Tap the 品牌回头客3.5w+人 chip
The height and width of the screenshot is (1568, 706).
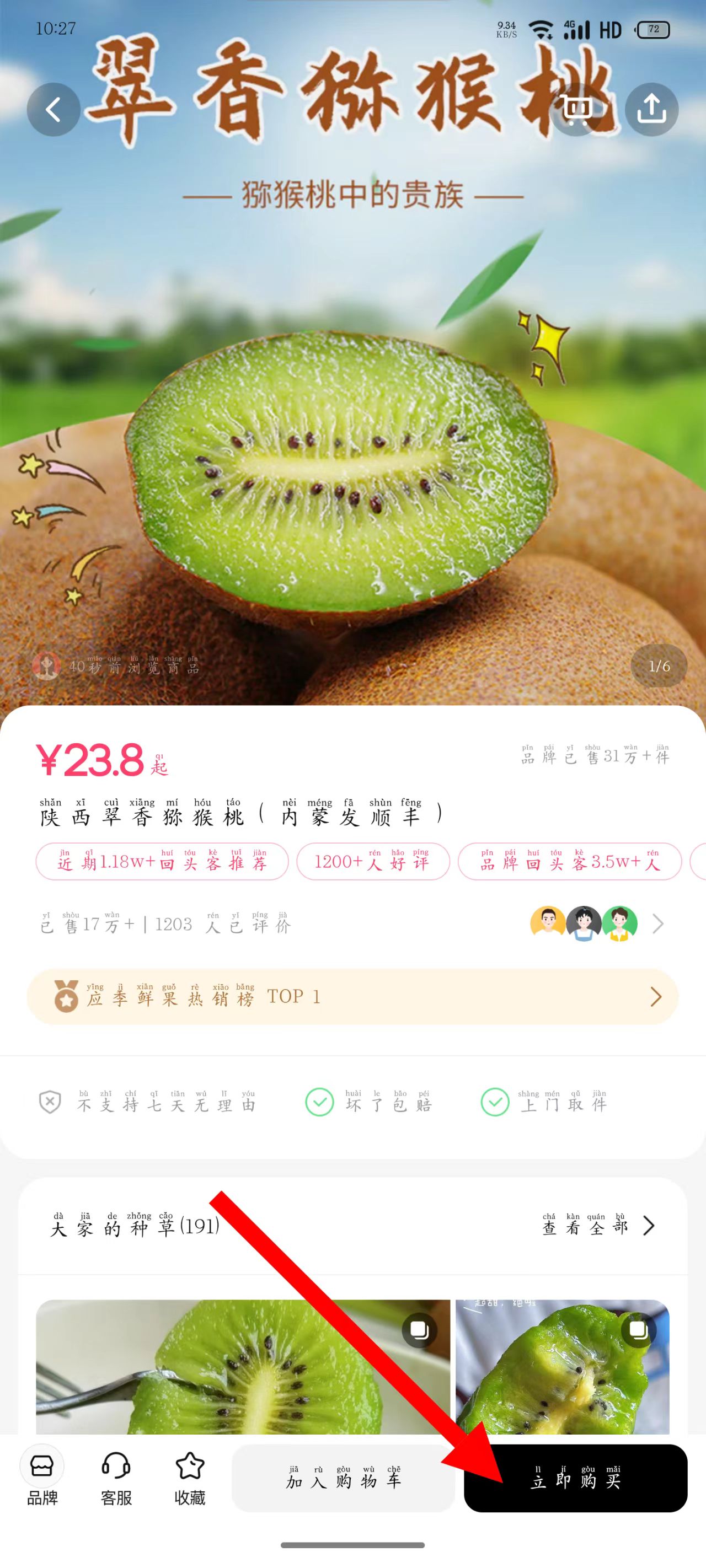click(569, 861)
